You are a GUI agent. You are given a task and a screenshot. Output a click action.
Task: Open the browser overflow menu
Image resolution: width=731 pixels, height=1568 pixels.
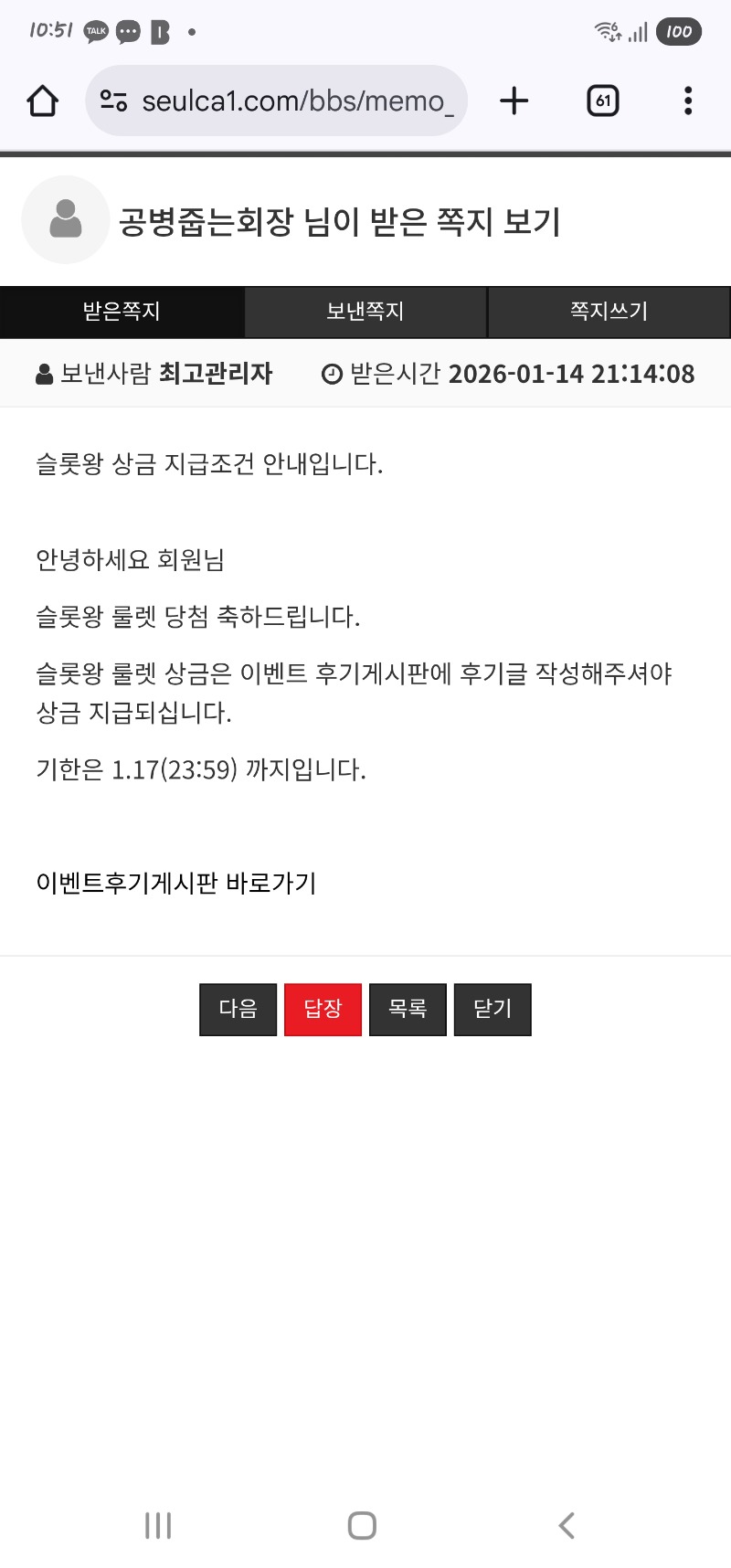688,101
